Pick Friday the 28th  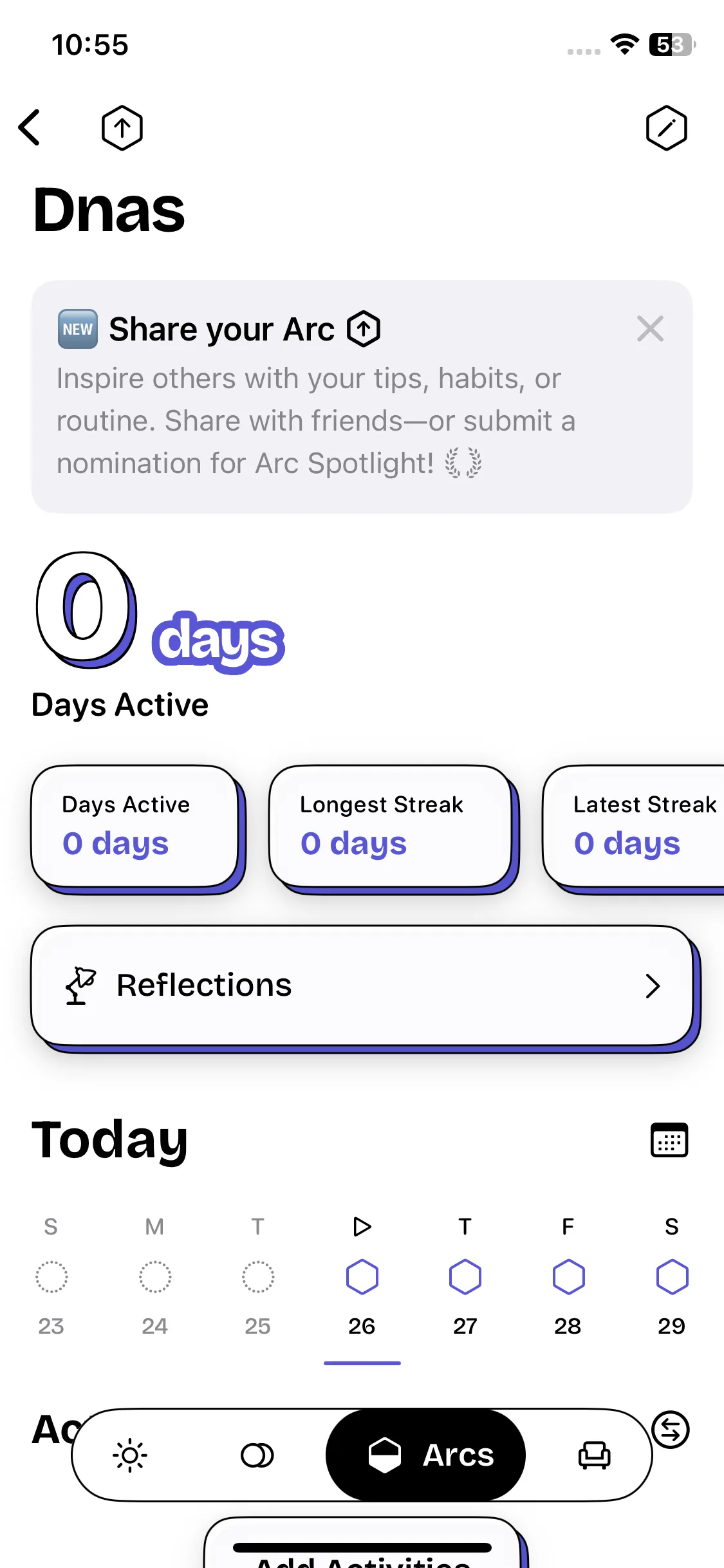click(568, 1276)
